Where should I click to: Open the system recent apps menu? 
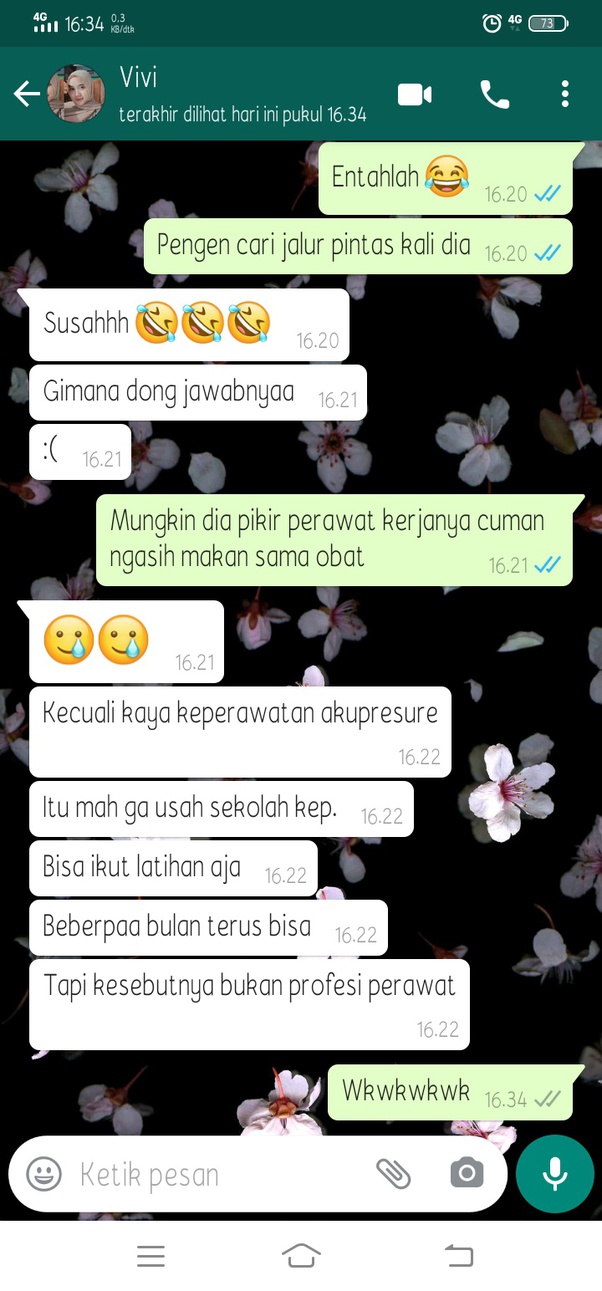[x=151, y=1256]
